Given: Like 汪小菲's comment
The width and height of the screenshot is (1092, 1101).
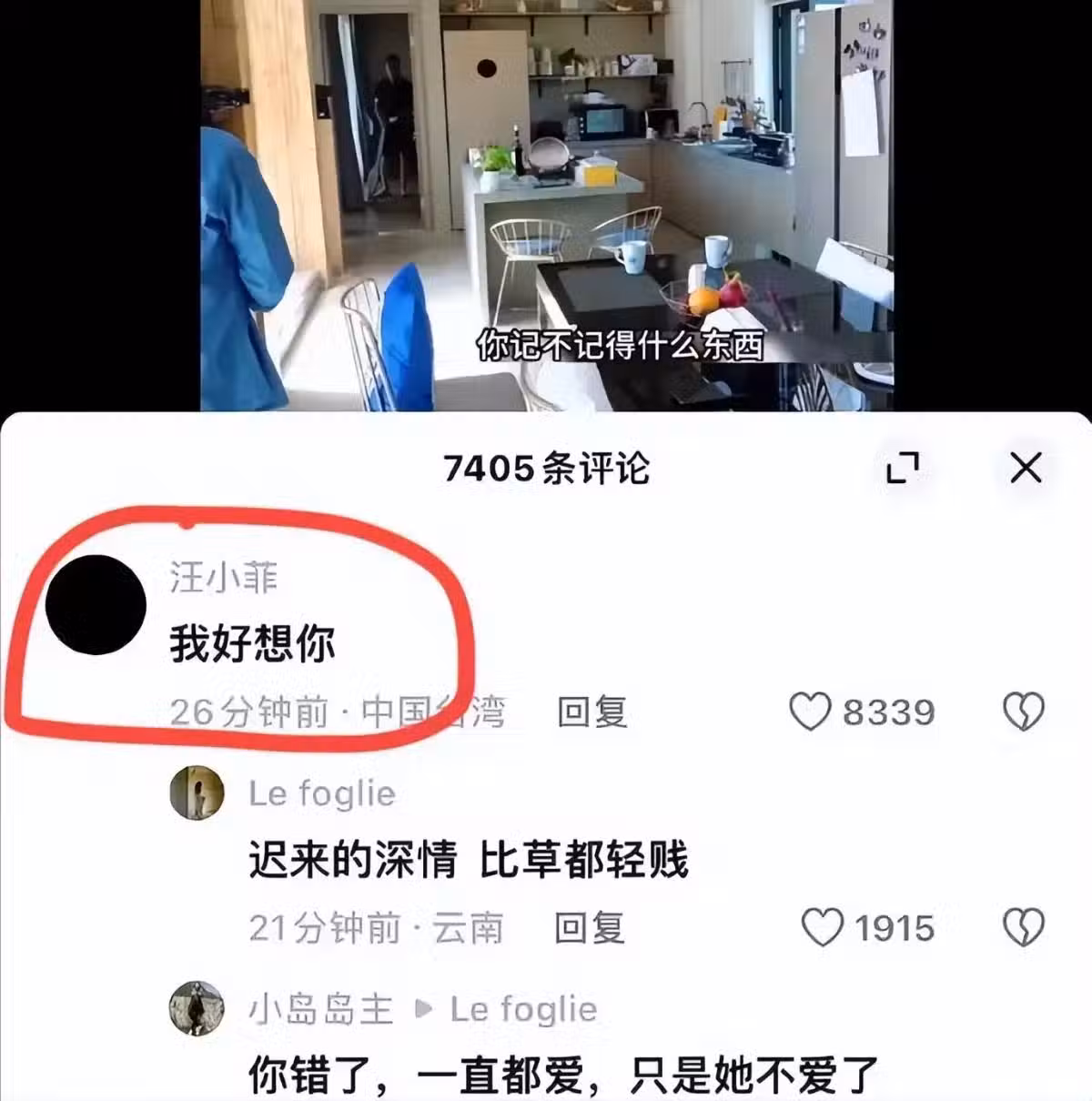Looking at the screenshot, I should coord(810,712).
